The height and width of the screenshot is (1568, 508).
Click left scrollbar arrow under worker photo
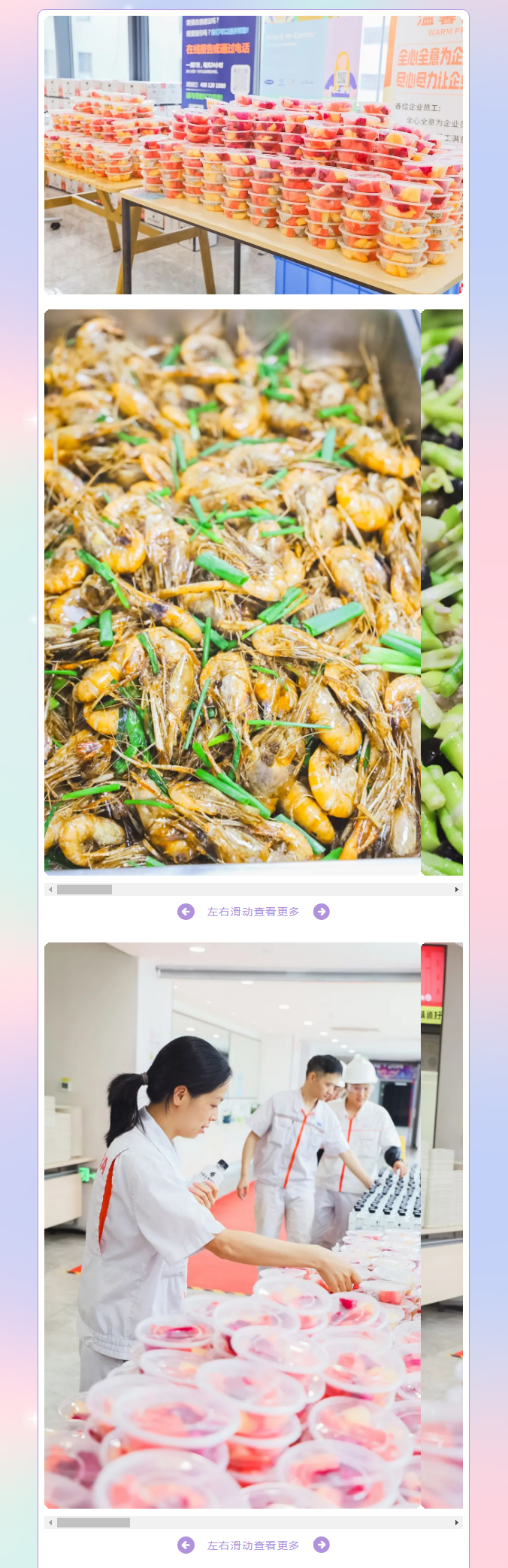click(50, 1523)
